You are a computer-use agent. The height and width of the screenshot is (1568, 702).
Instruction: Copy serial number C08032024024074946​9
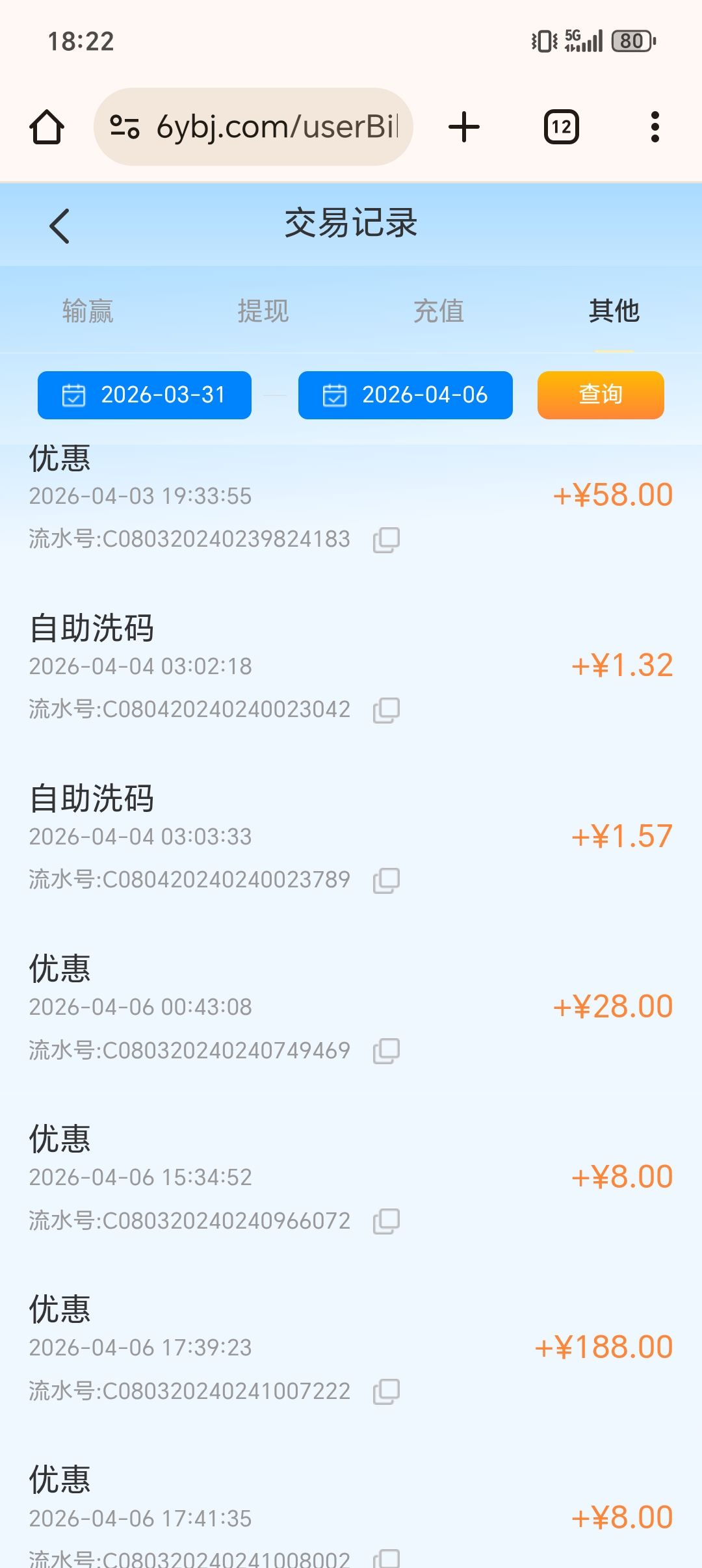click(386, 1051)
